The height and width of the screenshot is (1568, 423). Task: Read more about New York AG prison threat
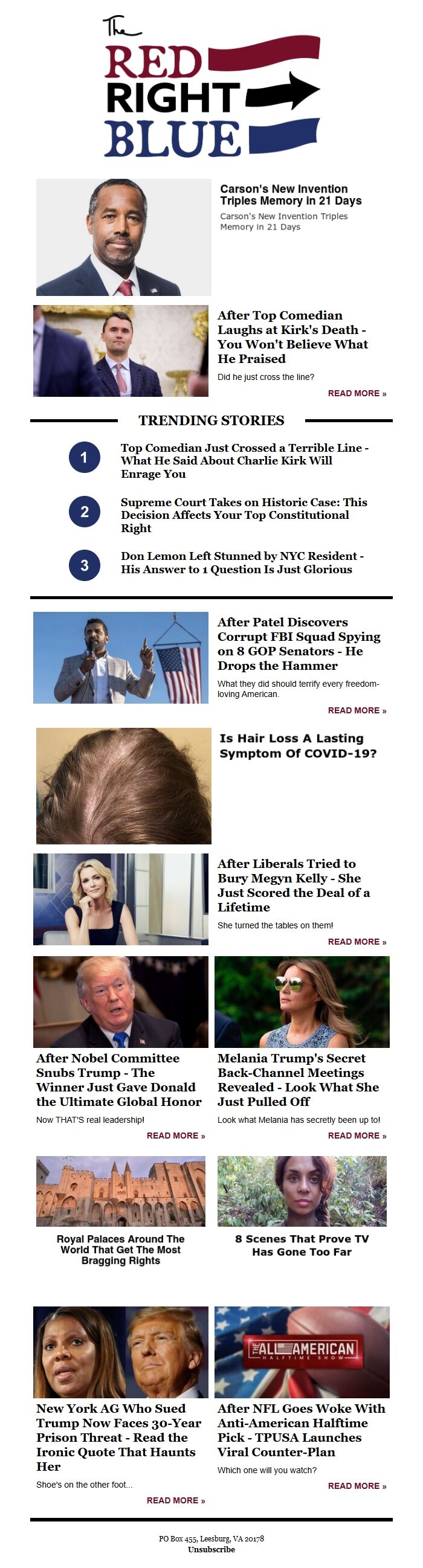pyautogui.click(x=175, y=1501)
